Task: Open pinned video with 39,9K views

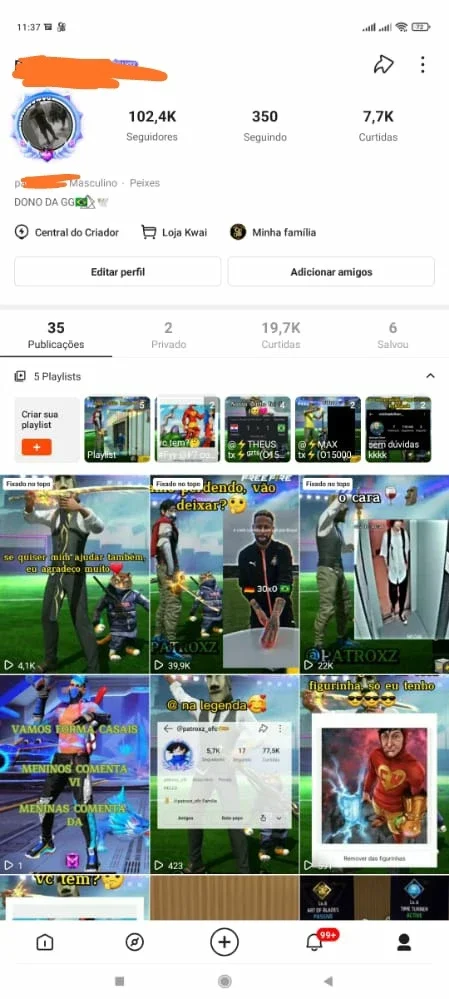Action: pos(224,574)
